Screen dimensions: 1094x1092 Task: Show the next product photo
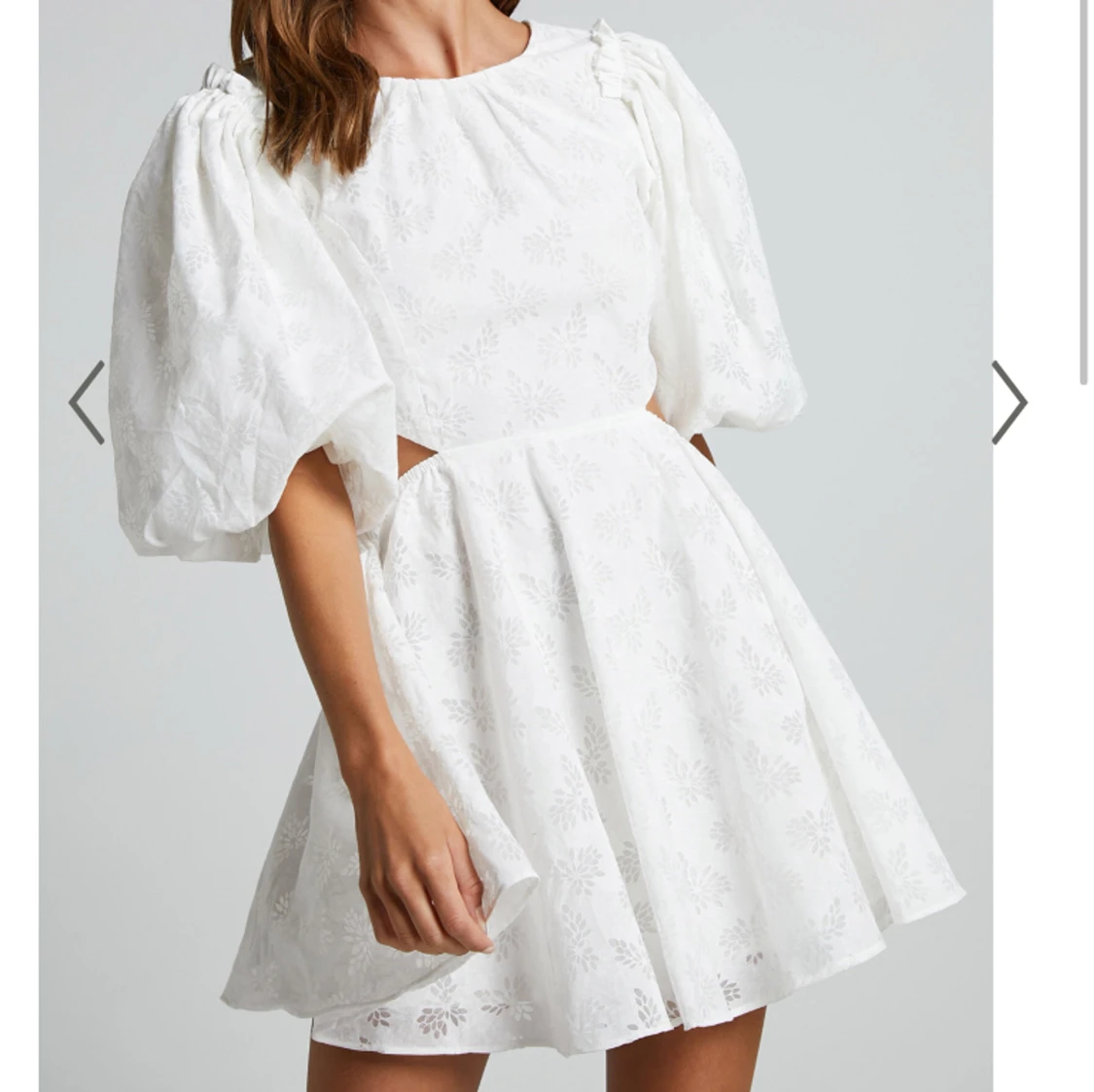[x=1008, y=403]
